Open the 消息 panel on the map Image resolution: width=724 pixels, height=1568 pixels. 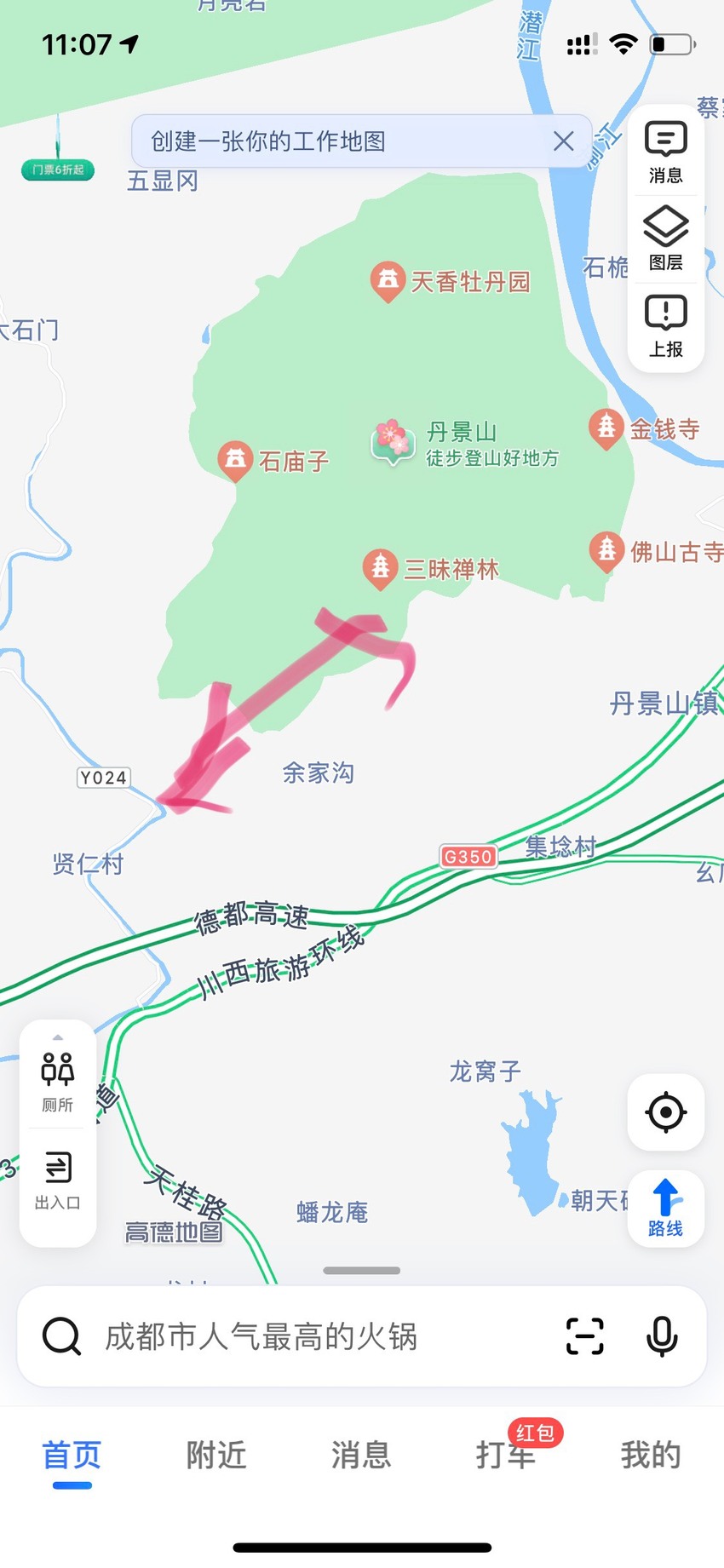click(x=666, y=153)
